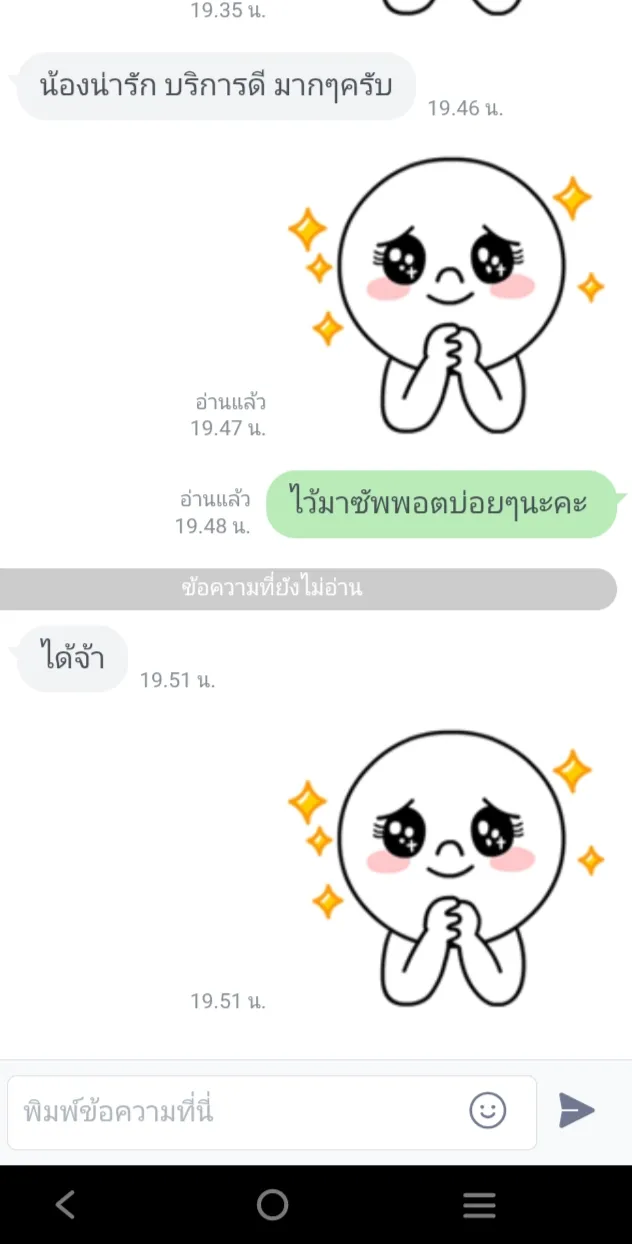Viewport: 632px width, 1244px height.
Task: Send the message with arrow icon
Action: 576,1110
